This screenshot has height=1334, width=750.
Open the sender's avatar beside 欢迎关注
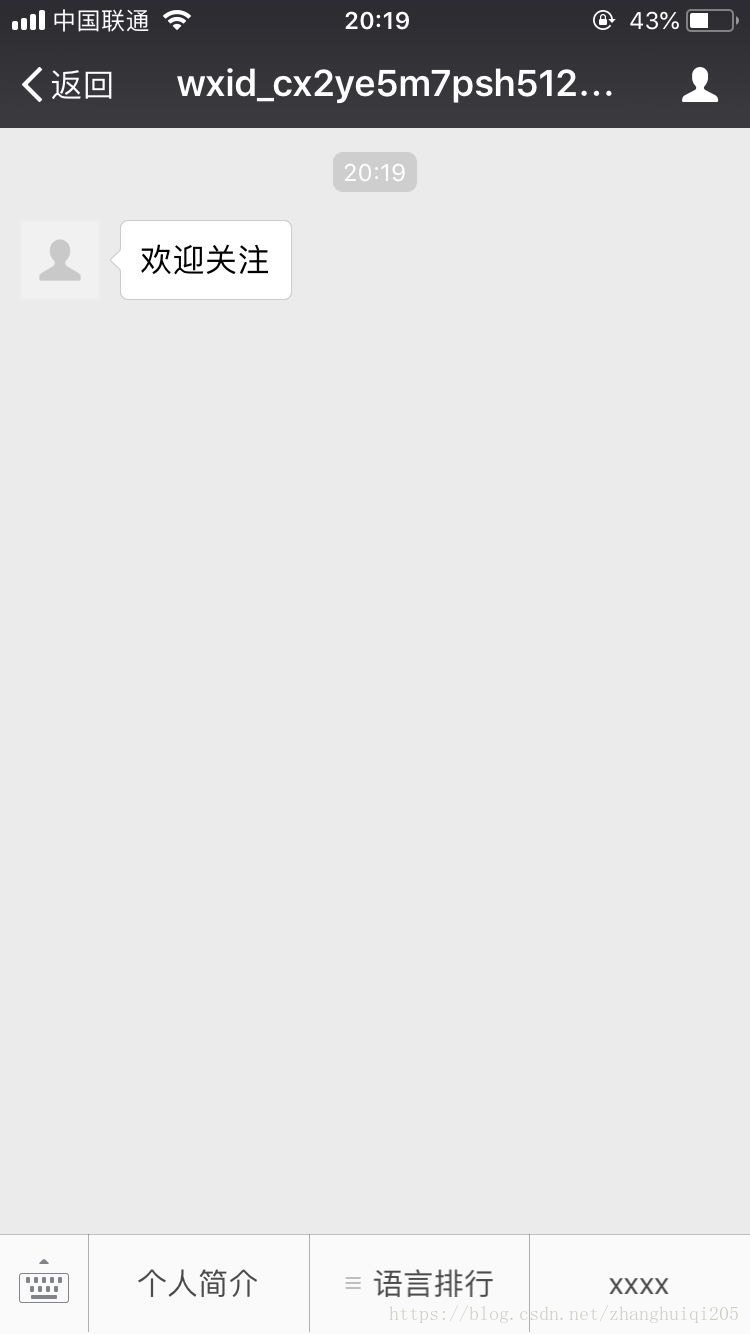(x=60, y=260)
